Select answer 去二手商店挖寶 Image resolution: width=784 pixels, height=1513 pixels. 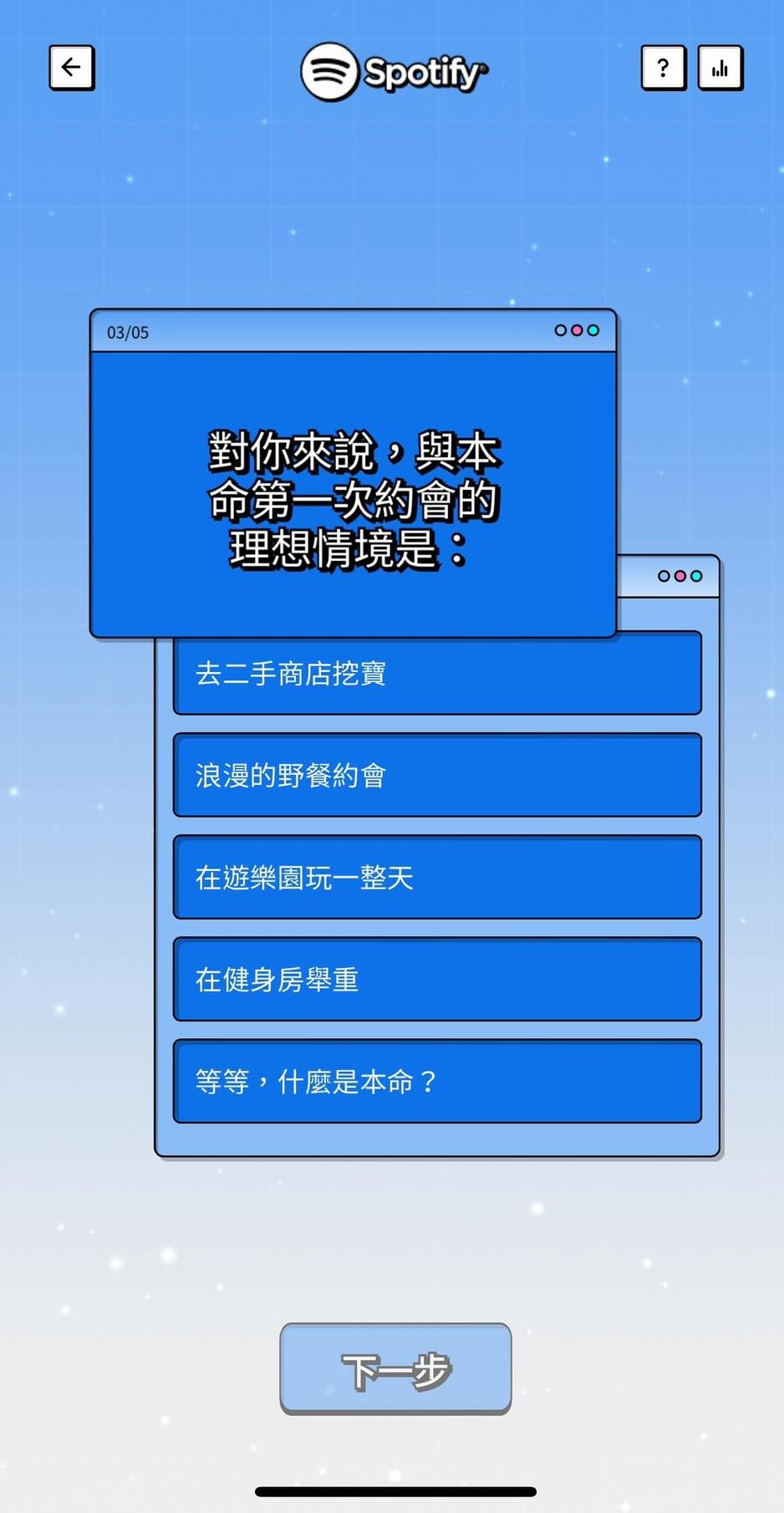pos(436,674)
